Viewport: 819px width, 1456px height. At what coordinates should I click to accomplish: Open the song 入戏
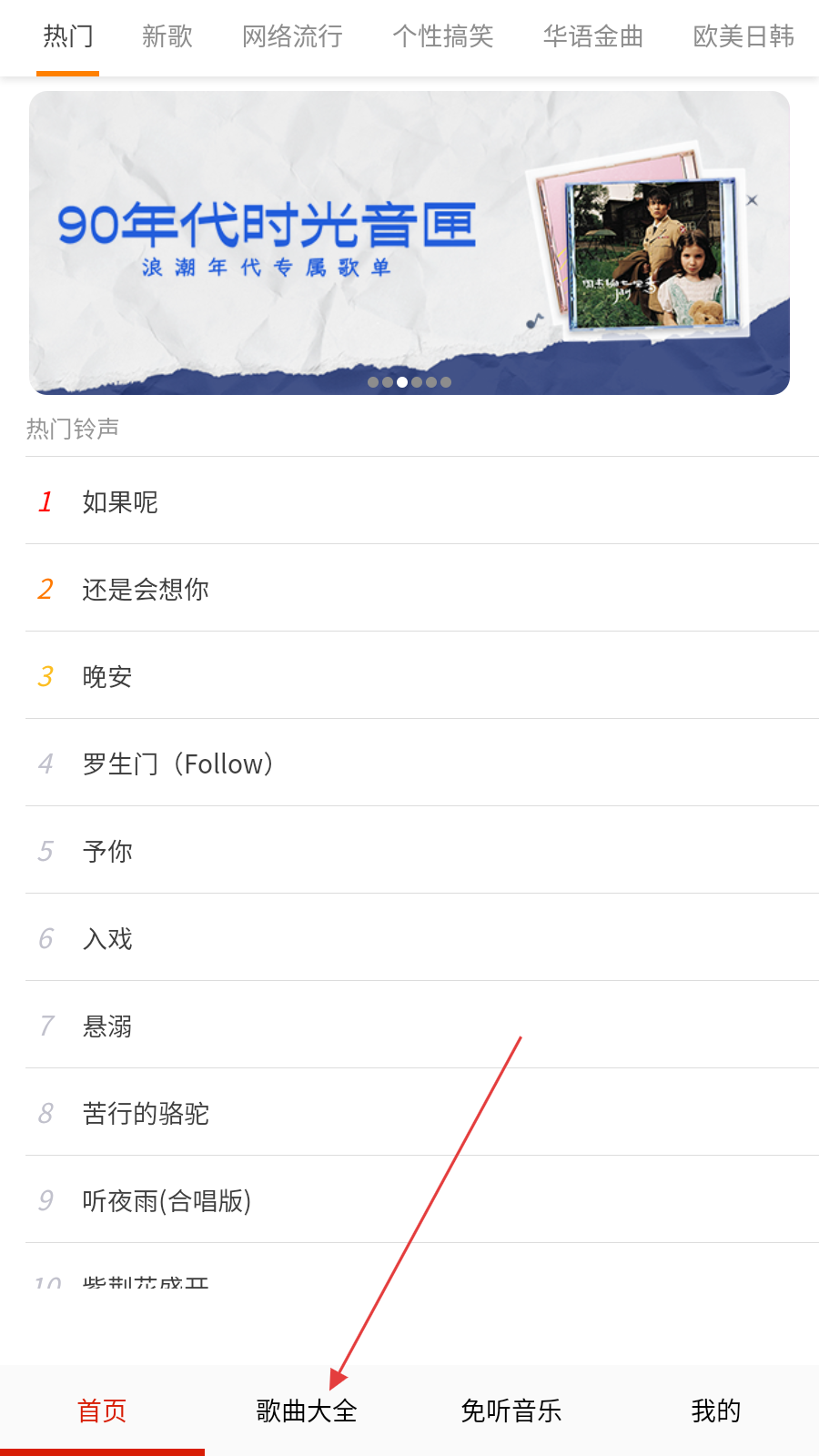[x=107, y=938]
